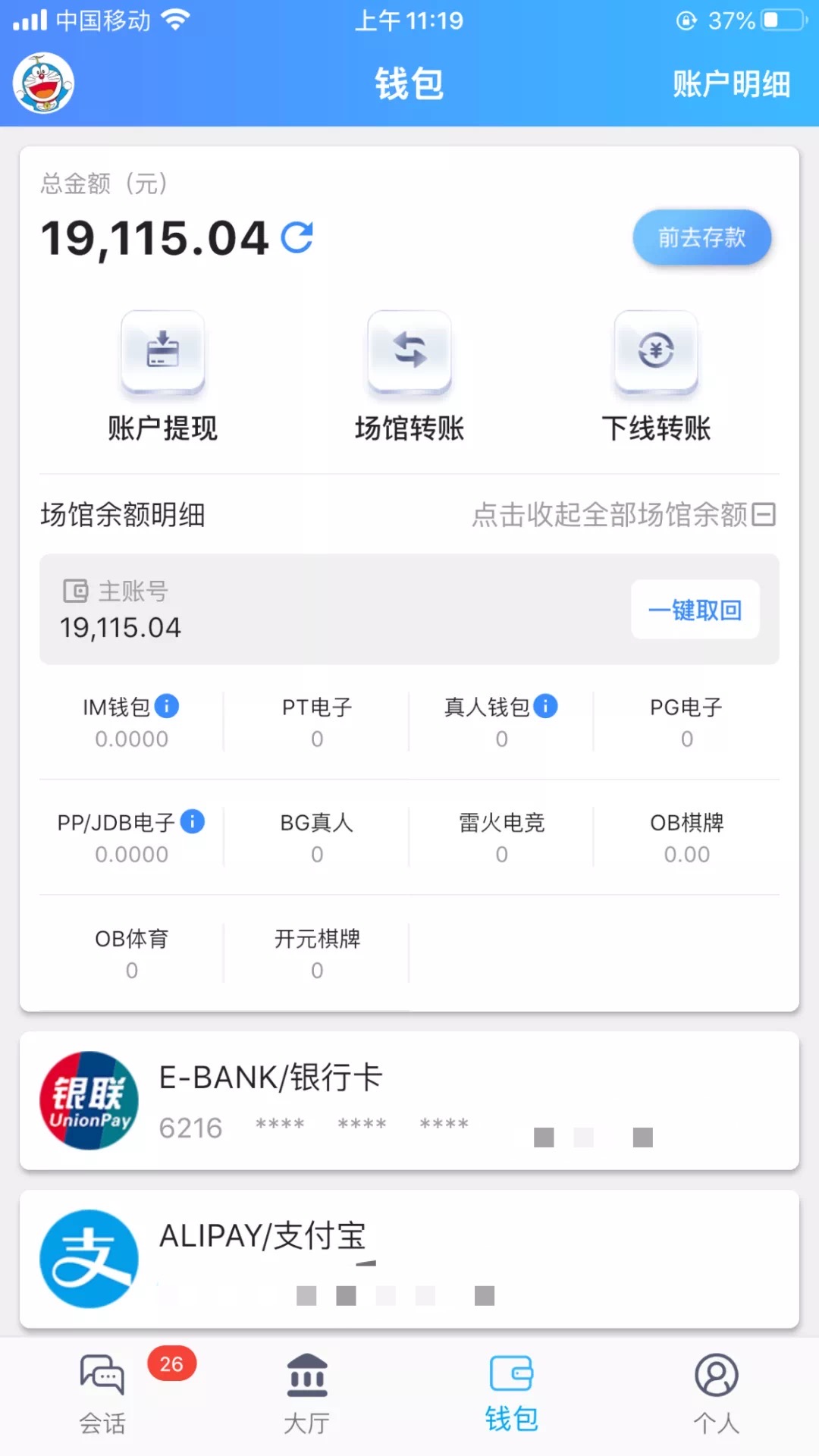The image size is (819, 1456).
Task: Tap the 一键取回 retrieve button
Action: click(x=694, y=610)
